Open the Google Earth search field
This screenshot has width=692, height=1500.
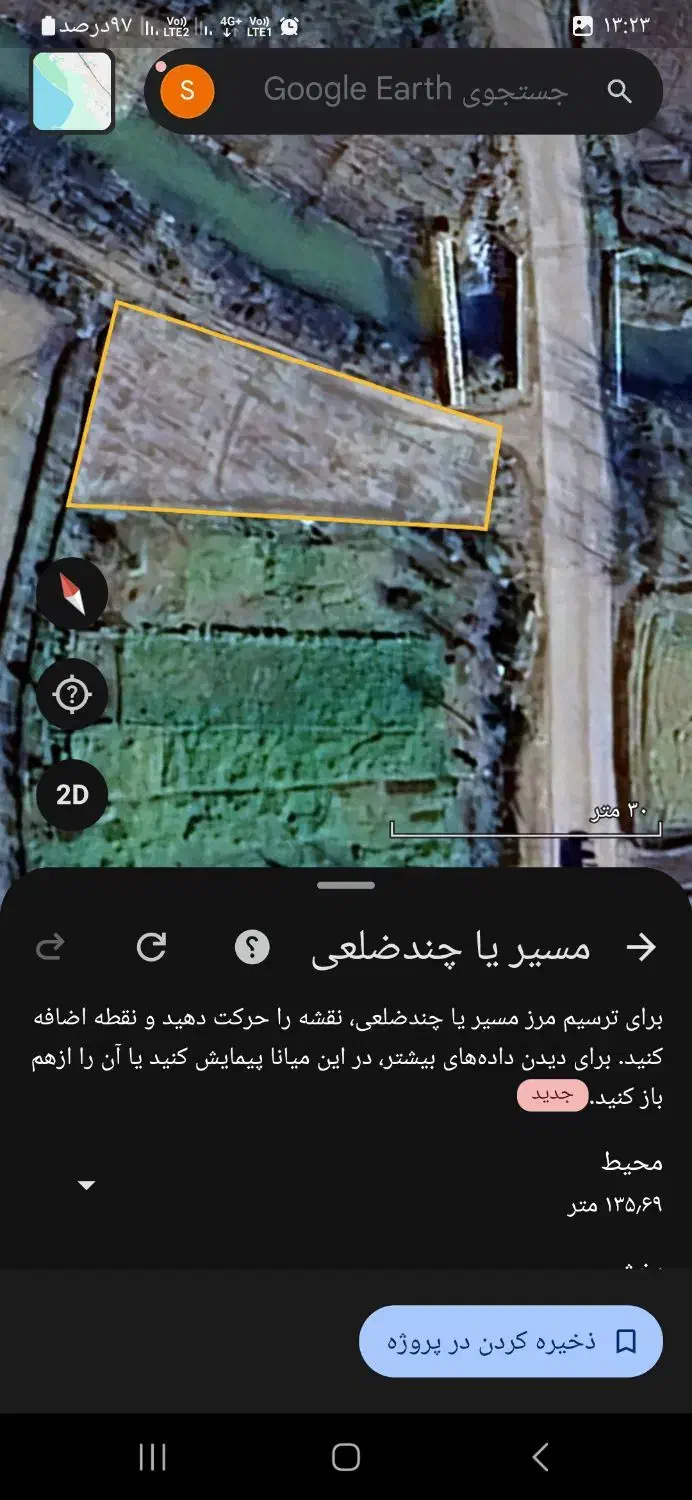pyautogui.click(x=415, y=91)
